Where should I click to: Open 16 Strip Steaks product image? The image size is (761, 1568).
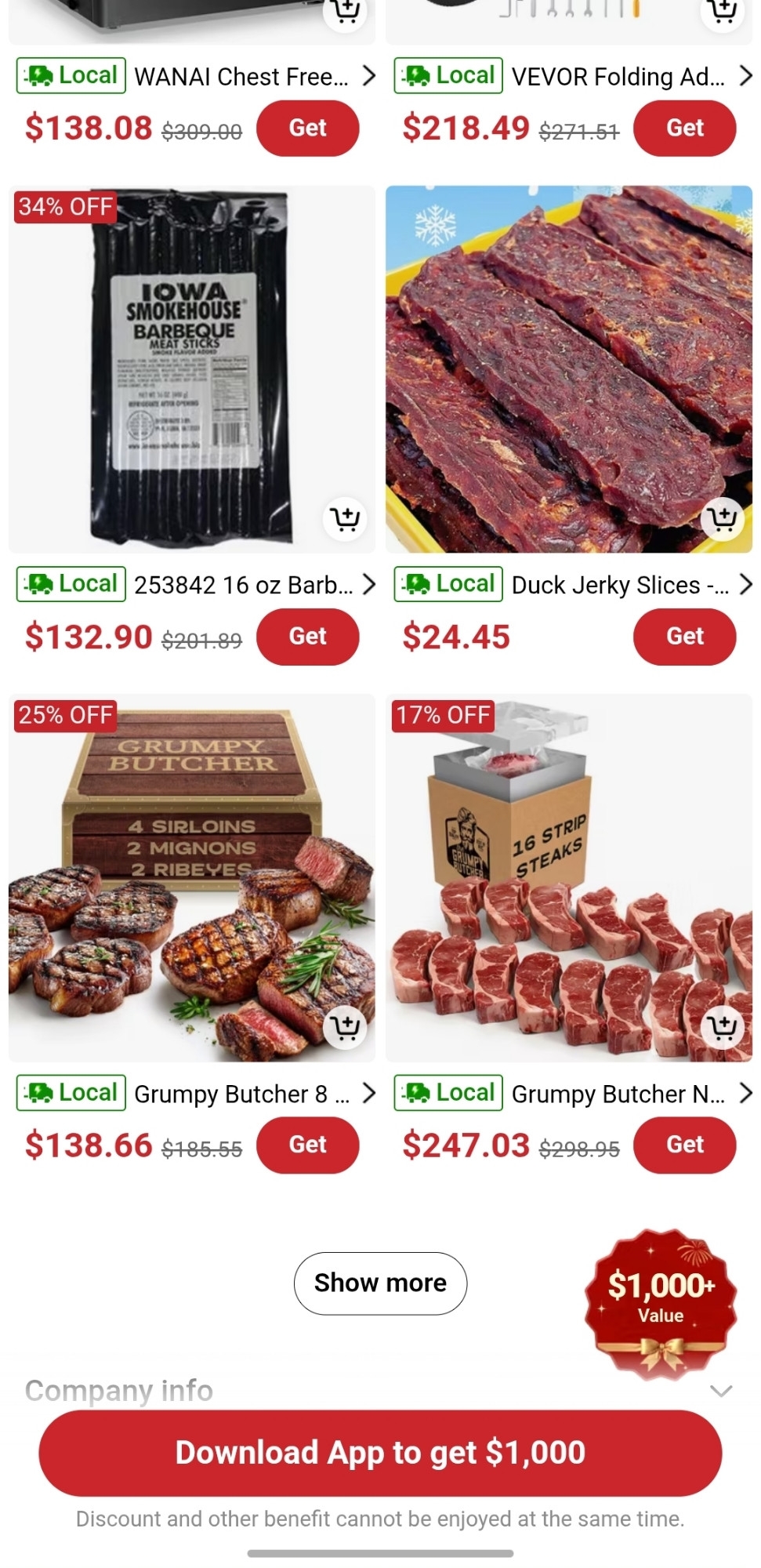point(568,878)
